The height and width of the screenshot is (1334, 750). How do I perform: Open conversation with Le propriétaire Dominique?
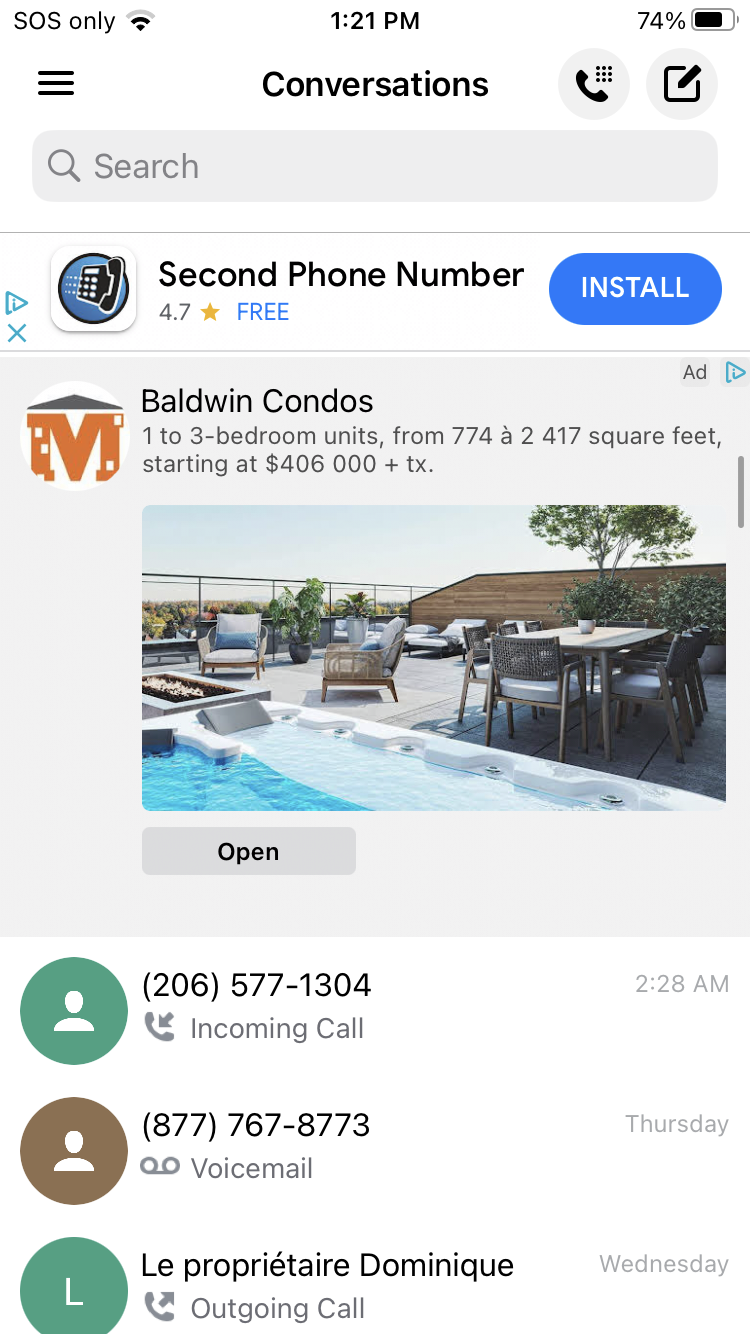(375, 1286)
